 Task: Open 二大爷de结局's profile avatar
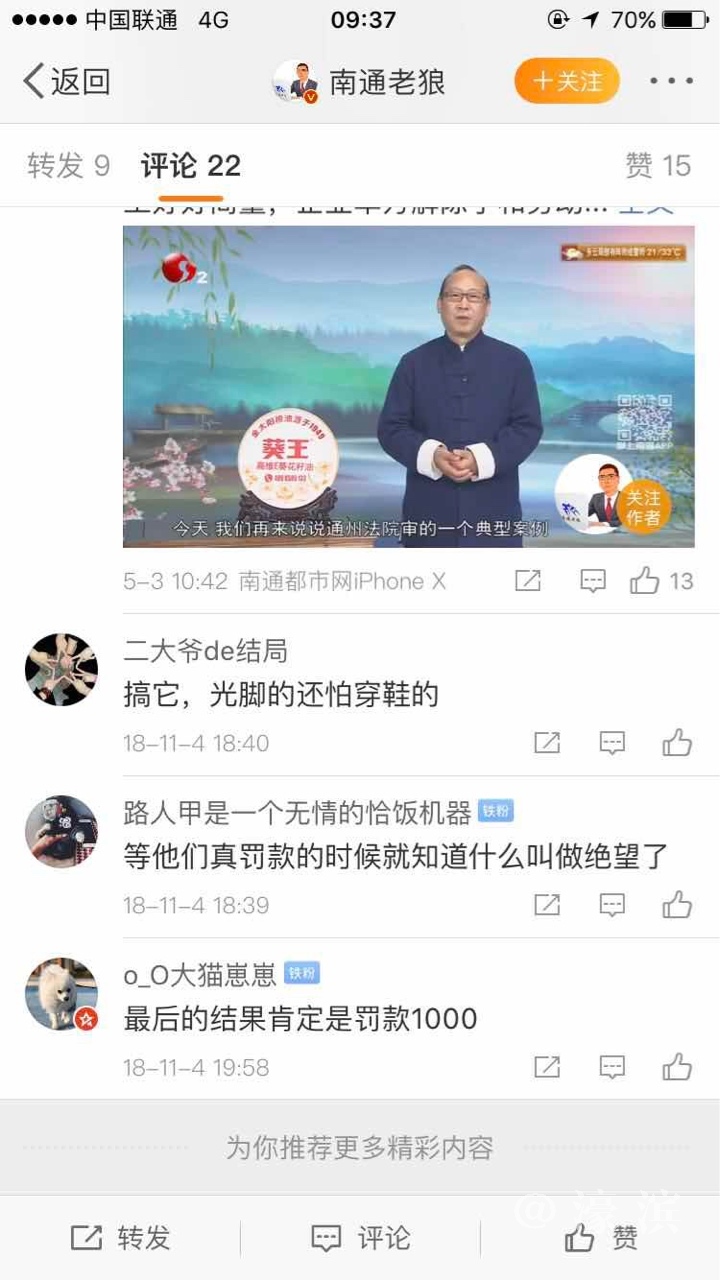point(61,669)
